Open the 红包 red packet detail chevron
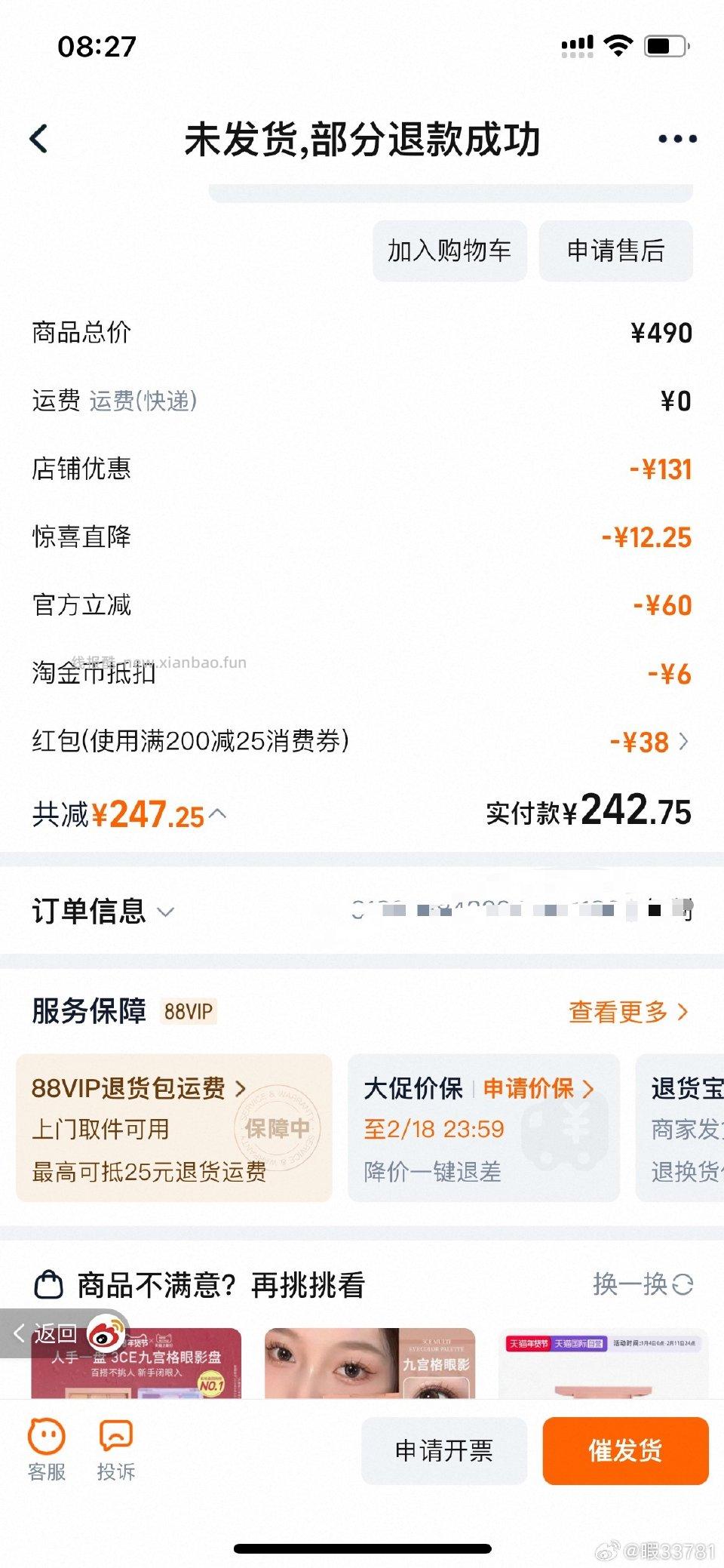Image resolution: width=724 pixels, height=1568 pixels. [x=683, y=742]
